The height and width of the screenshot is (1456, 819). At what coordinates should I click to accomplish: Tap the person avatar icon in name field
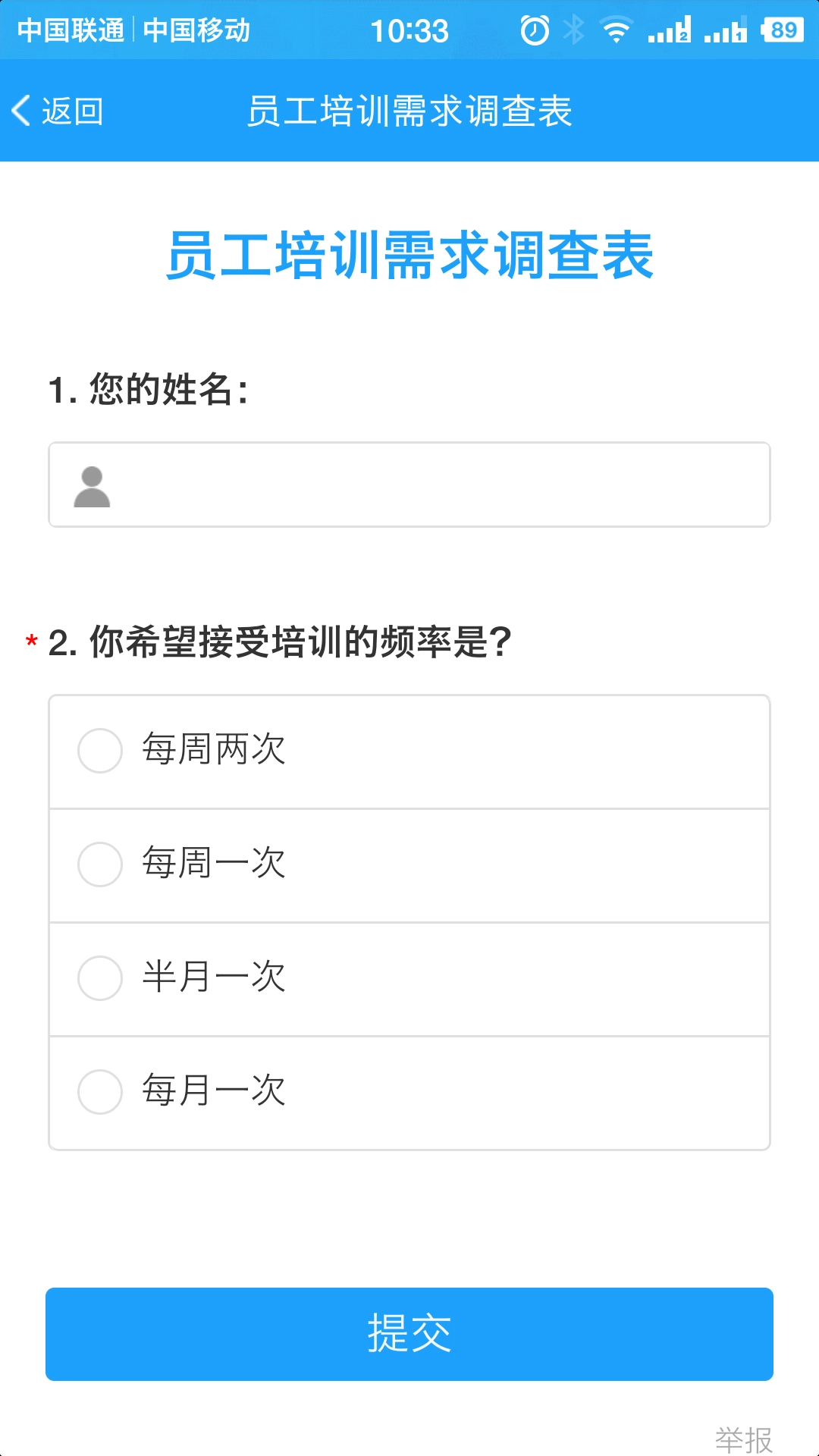point(93,485)
